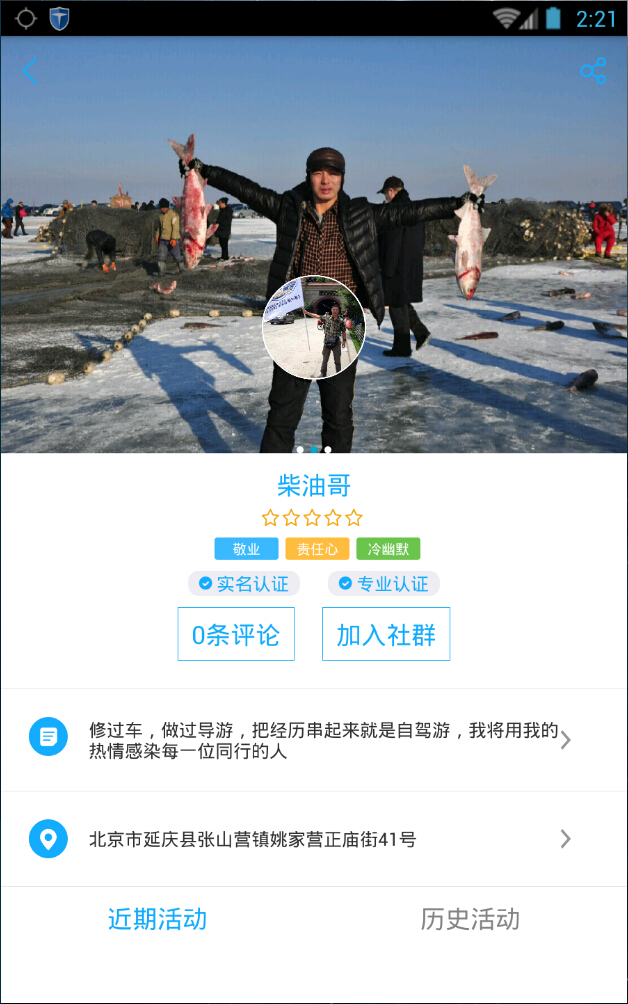Switch to the 近期活动 tab
Screen dimensions: 628x1004
157,919
